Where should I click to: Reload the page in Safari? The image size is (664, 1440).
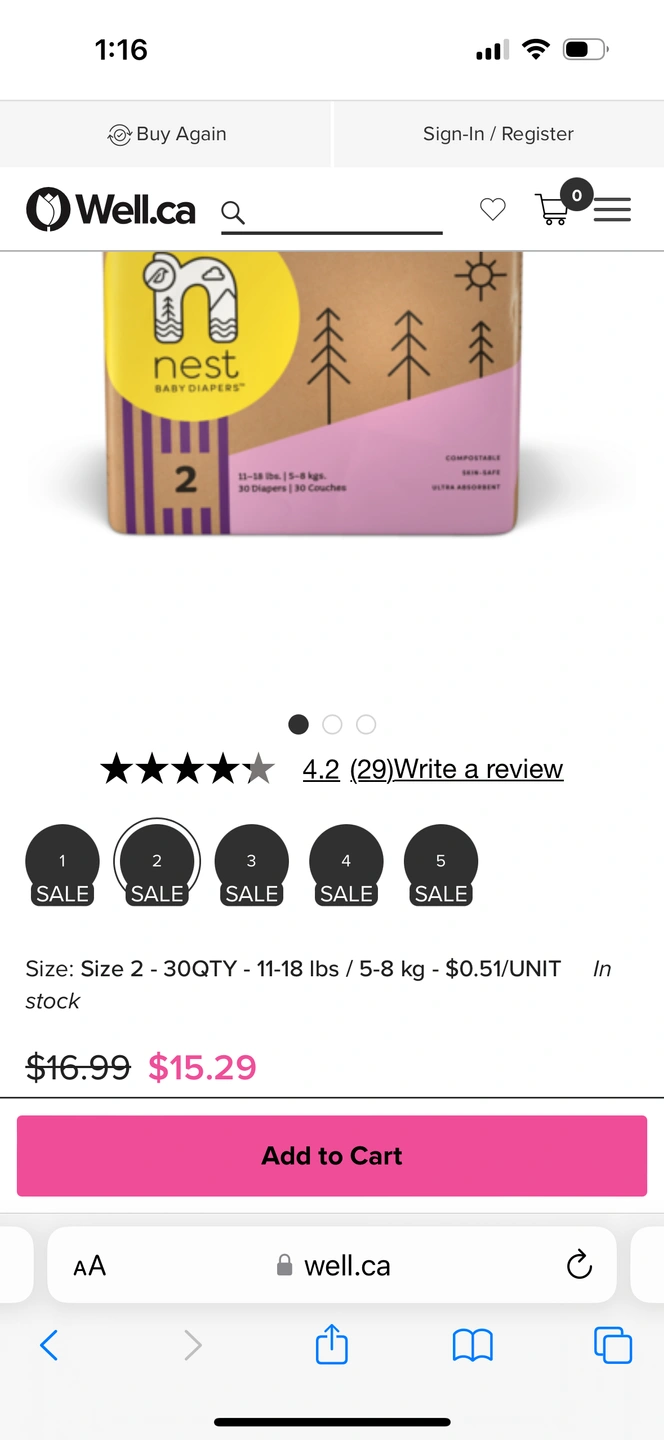point(579,1266)
